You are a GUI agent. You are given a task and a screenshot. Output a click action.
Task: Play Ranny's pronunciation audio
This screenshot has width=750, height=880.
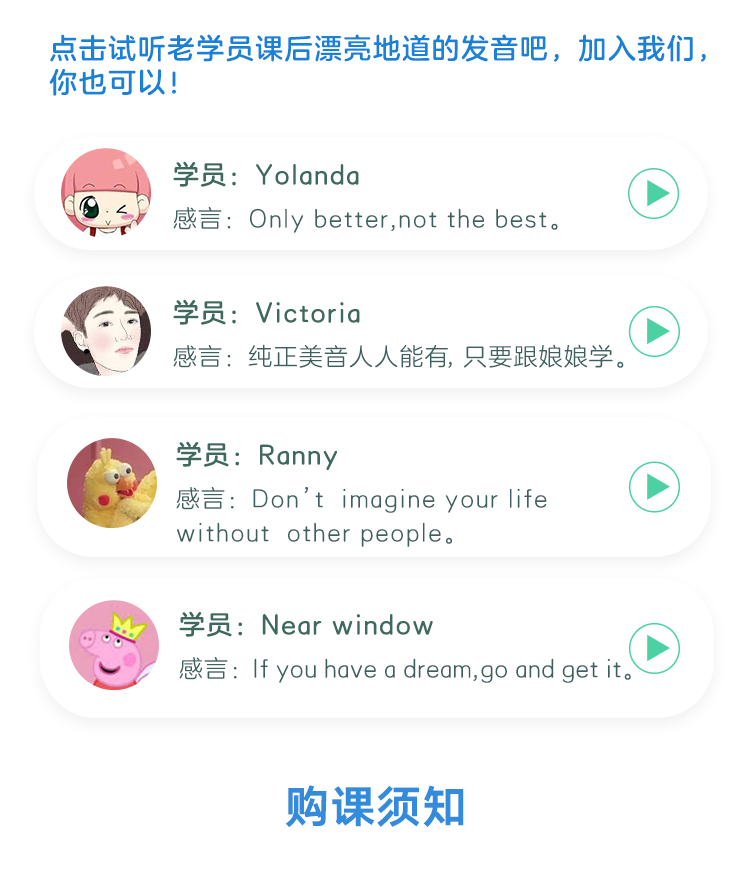tap(654, 487)
